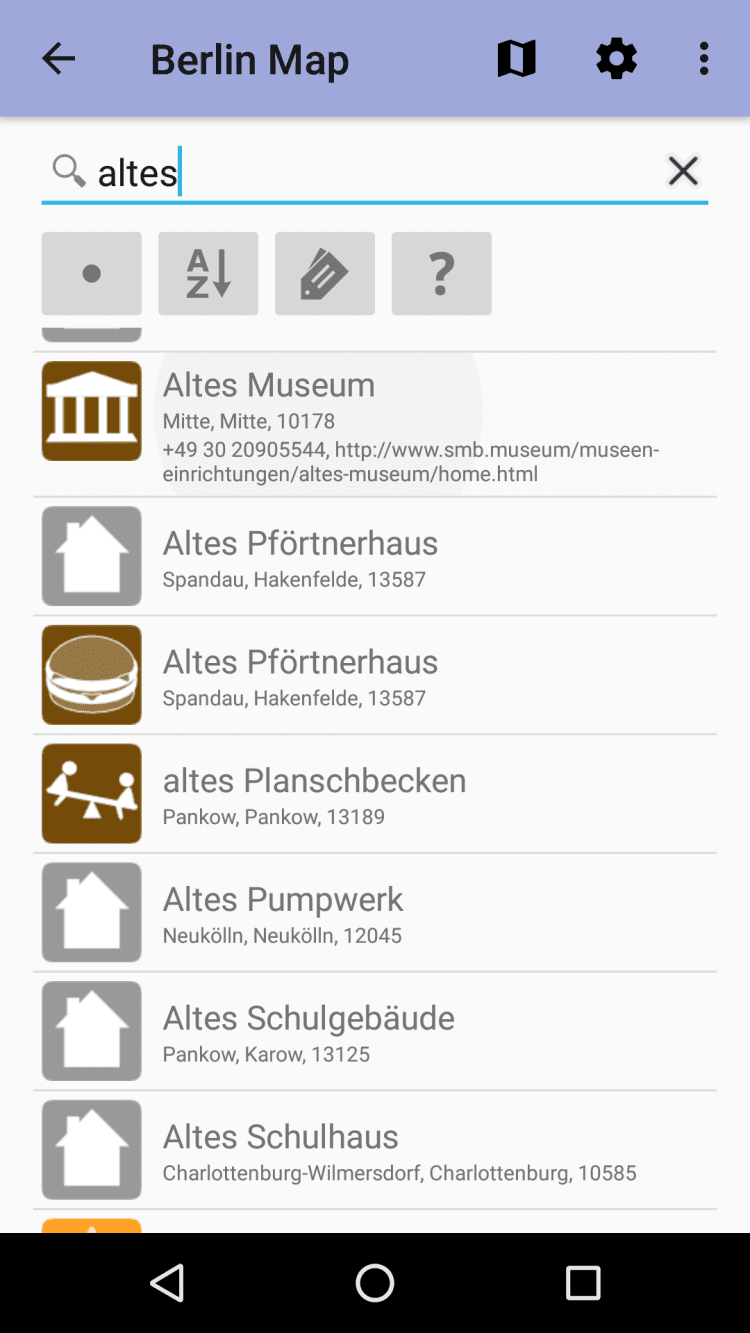Sort results alphabetically with A-Z button

coord(208,274)
